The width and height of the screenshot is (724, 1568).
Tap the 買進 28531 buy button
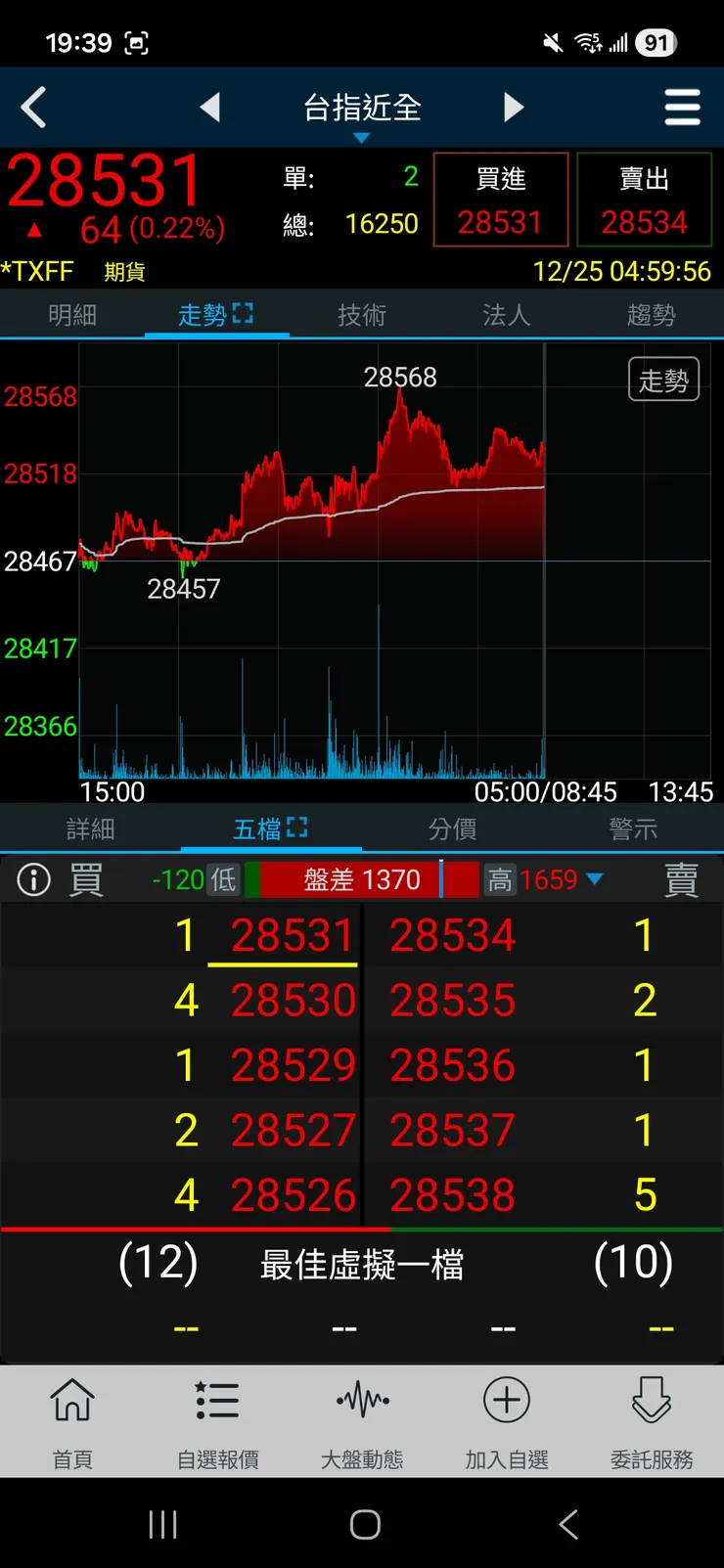(501, 201)
